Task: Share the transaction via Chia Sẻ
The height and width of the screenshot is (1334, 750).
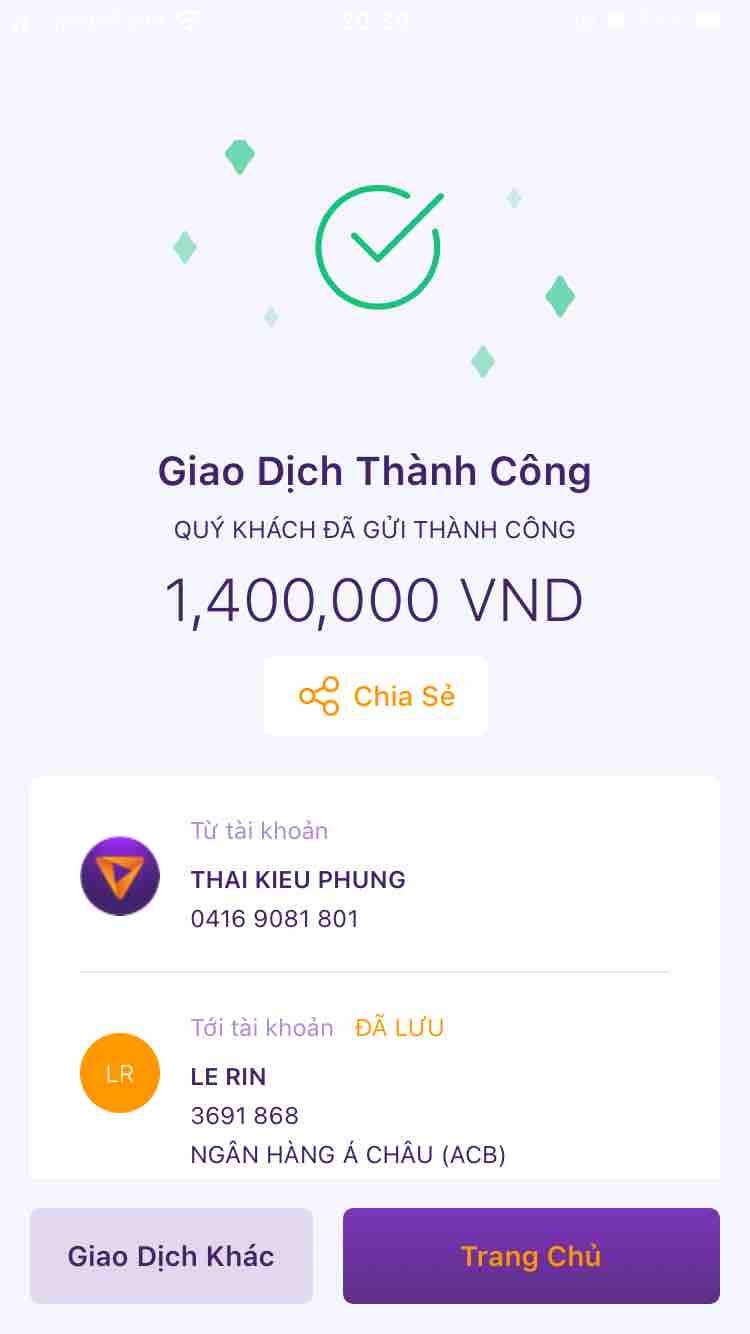Action: pyautogui.click(x=376, y=696)
